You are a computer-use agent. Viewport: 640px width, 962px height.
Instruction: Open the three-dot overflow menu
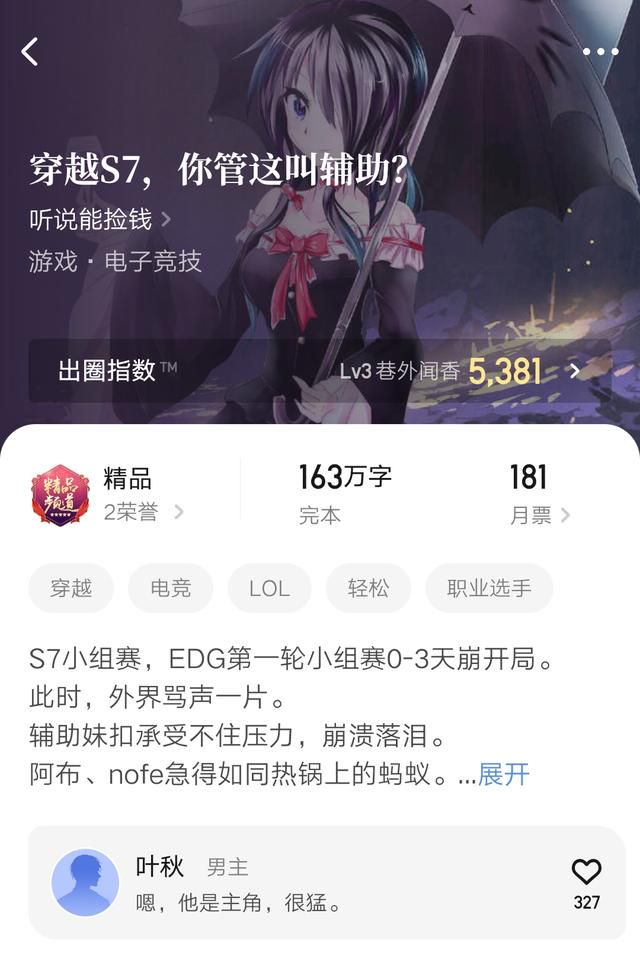600,52
